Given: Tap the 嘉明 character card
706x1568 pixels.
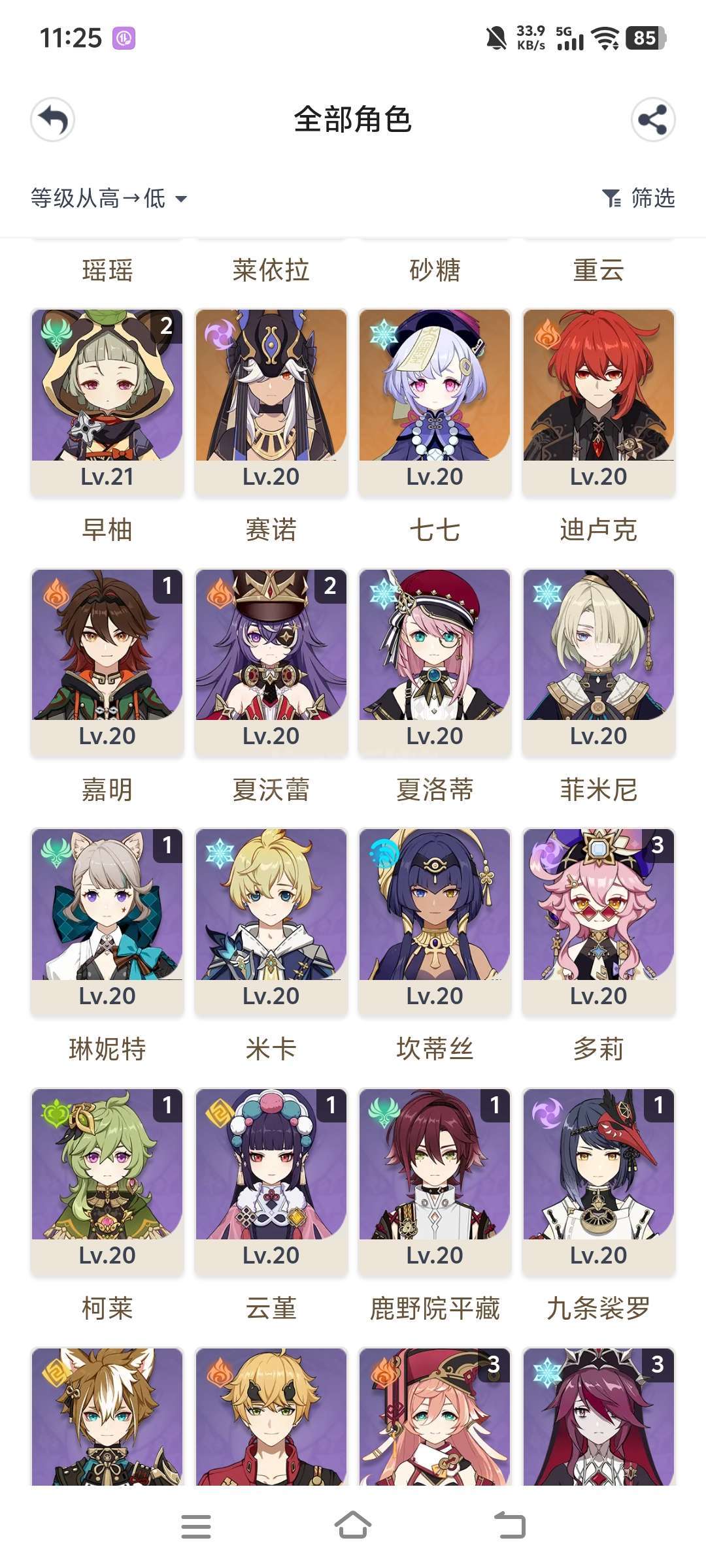Looking at the screenshot, I should (107, 661).
